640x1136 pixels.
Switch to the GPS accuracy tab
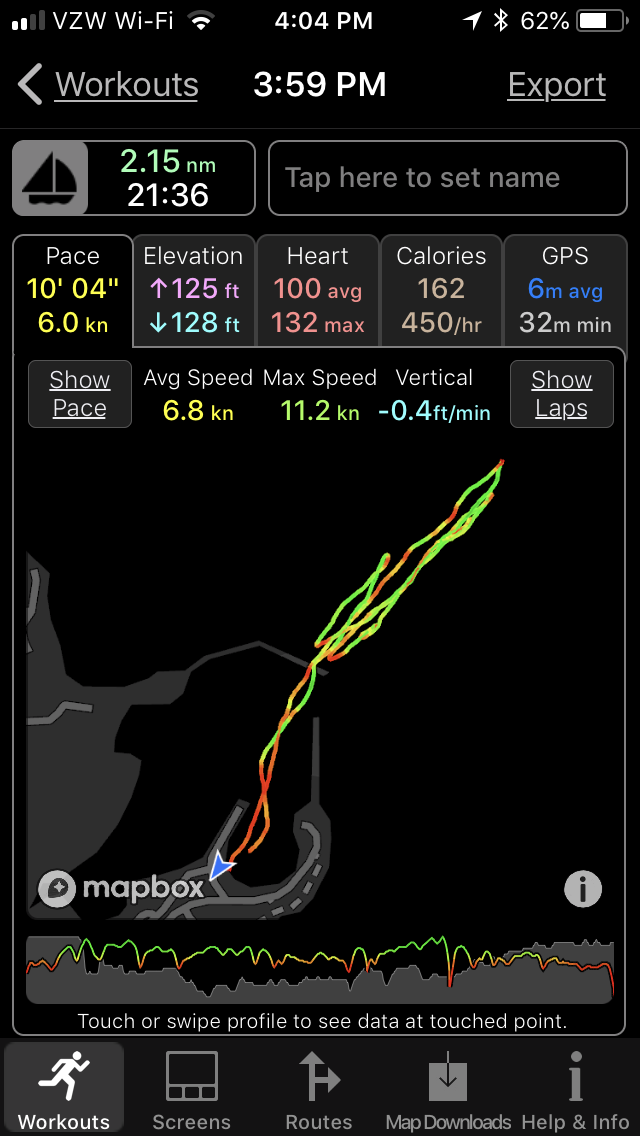coord(565,291)
